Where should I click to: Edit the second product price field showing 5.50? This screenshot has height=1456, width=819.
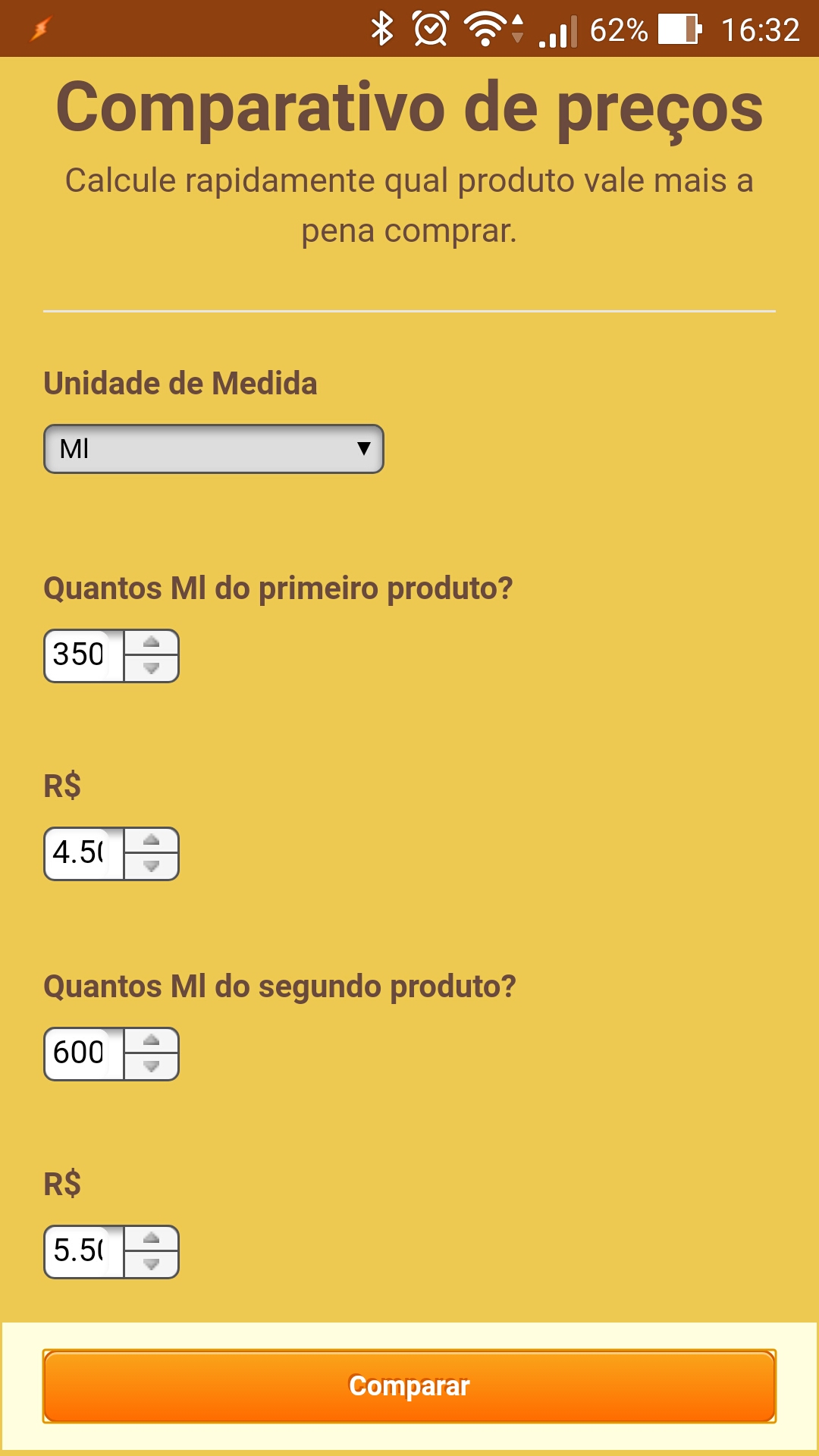[x=84, y=1252]
